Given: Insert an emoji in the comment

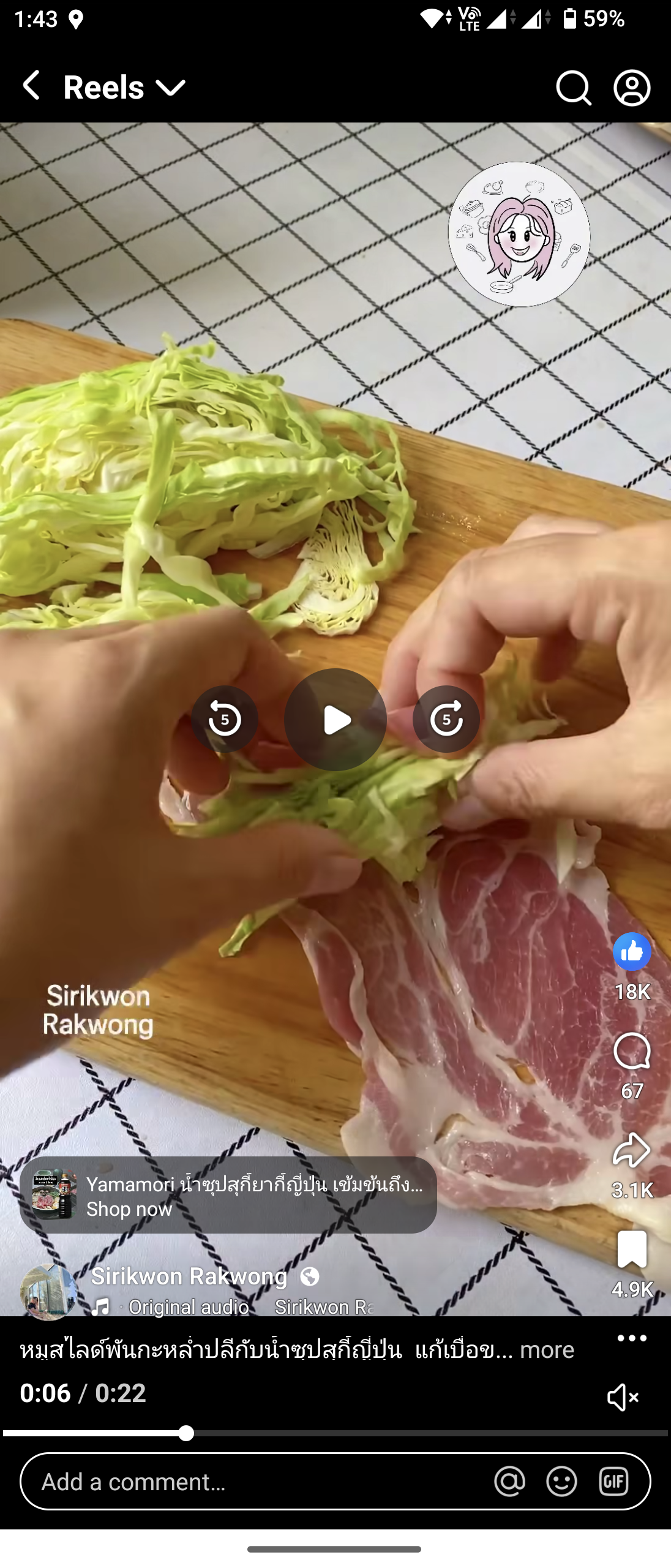Looking at the screenshot, I should point(561,1482).
